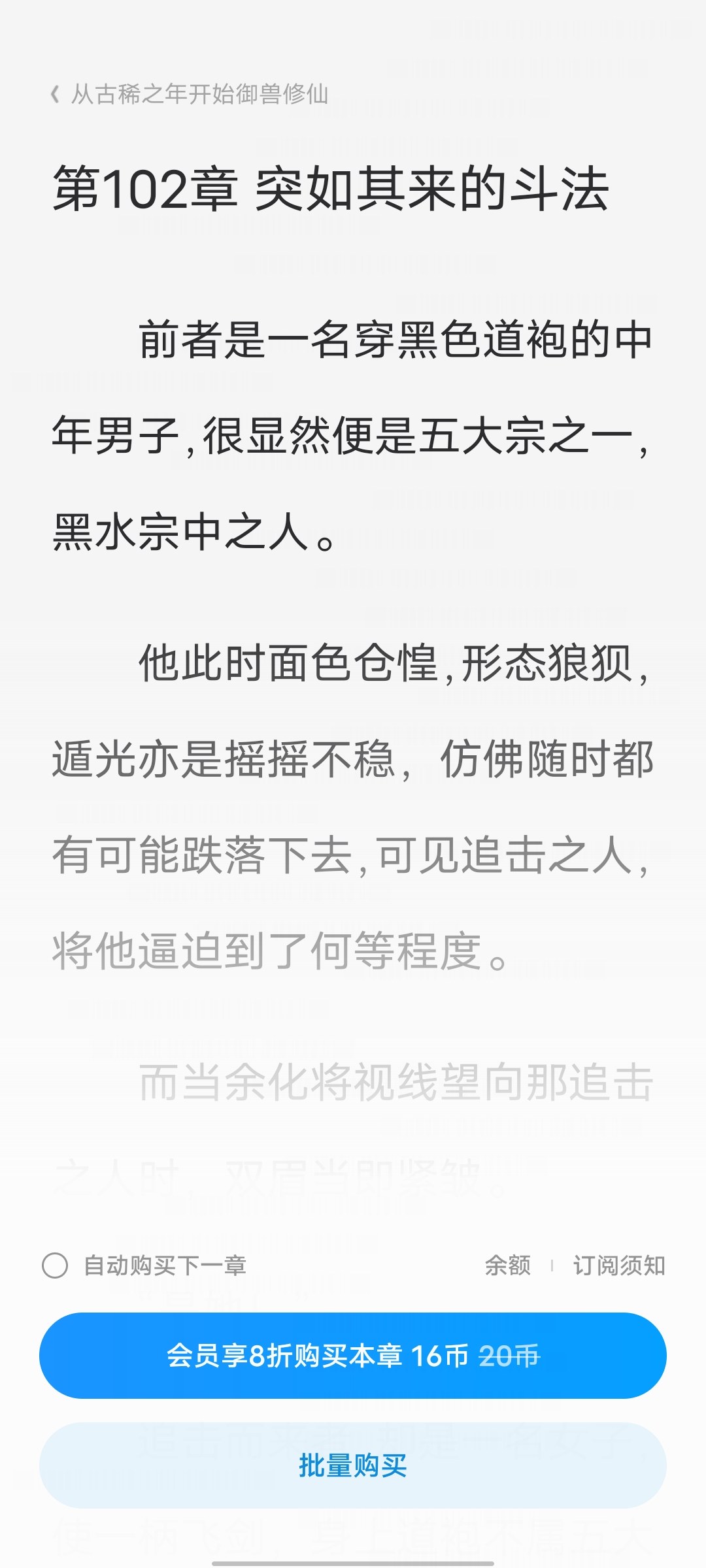Buy this chapter for 16币

tap(353, 1356)
